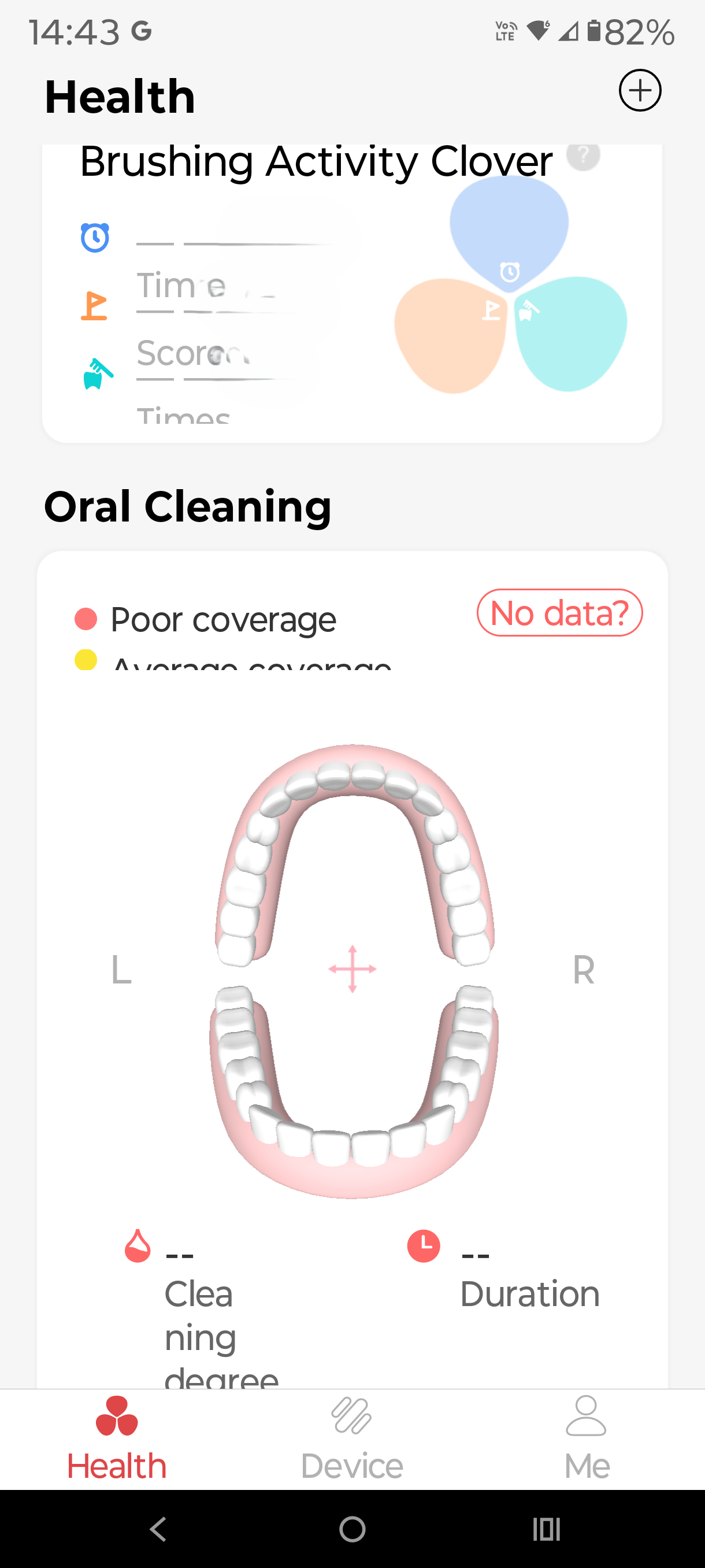Open the add menu via plus icon
This screenshot has width=705, height=1568.
(640, 90)
